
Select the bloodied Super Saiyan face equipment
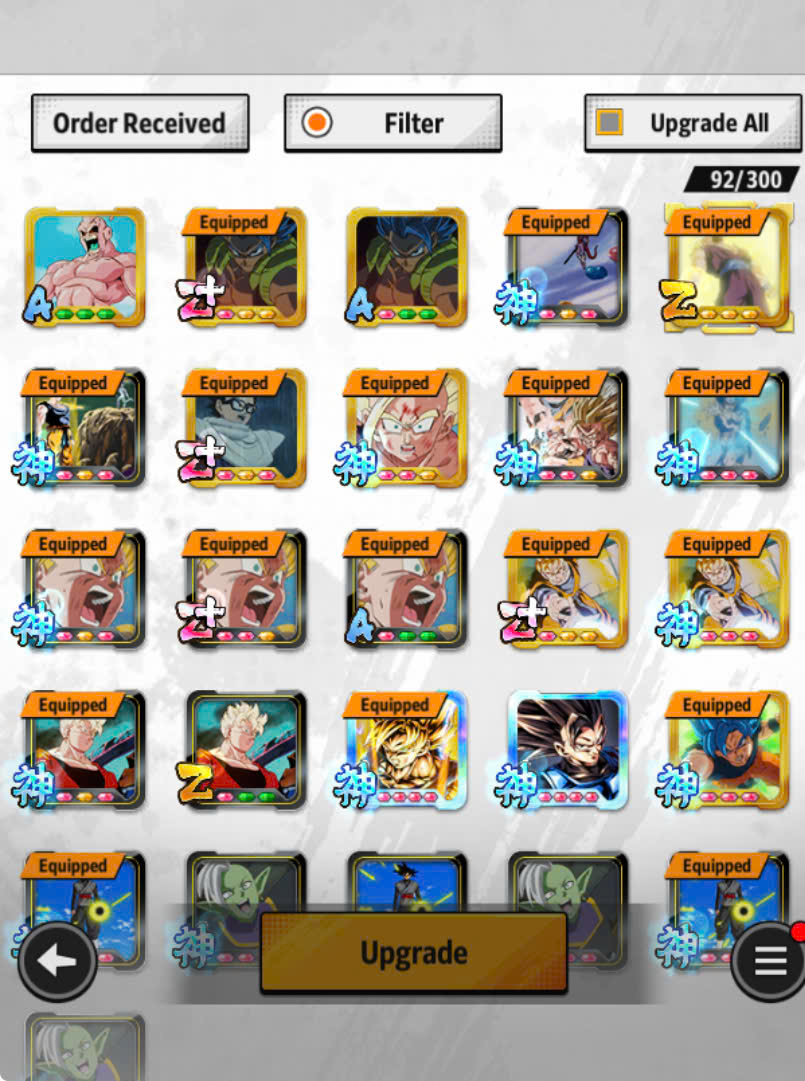pyautogui.click(x=406, y=429)
